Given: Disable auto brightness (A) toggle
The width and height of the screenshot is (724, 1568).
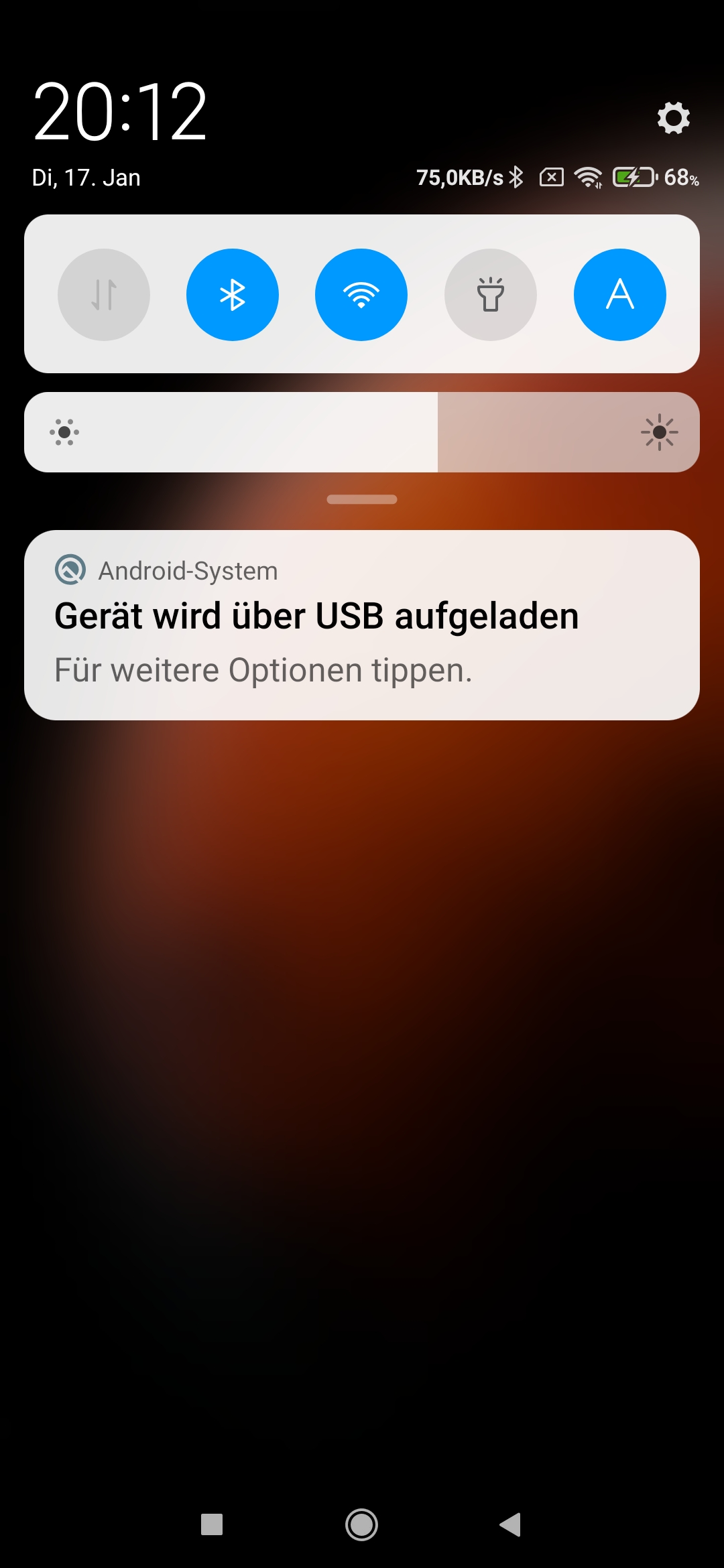Looking at the screenshot, I should (620, 295).
